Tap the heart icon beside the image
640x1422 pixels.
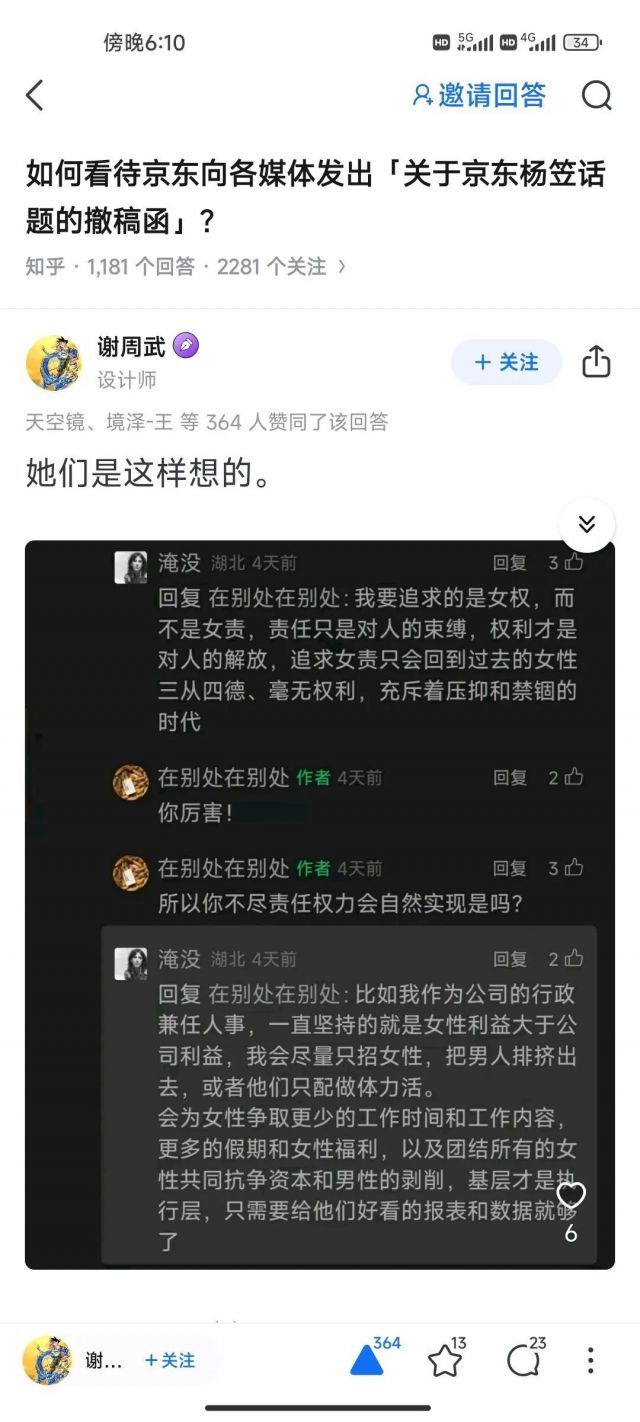pos(571,1195)
